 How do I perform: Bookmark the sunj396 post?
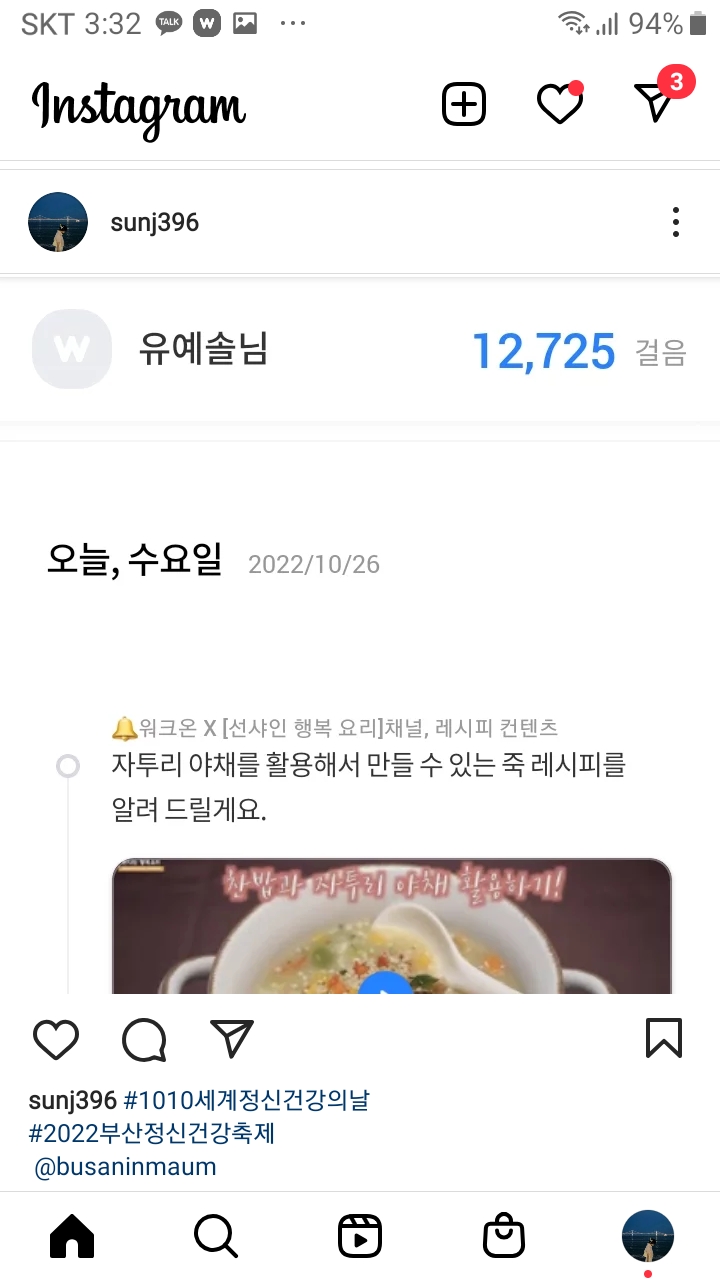pos(663,1038)
